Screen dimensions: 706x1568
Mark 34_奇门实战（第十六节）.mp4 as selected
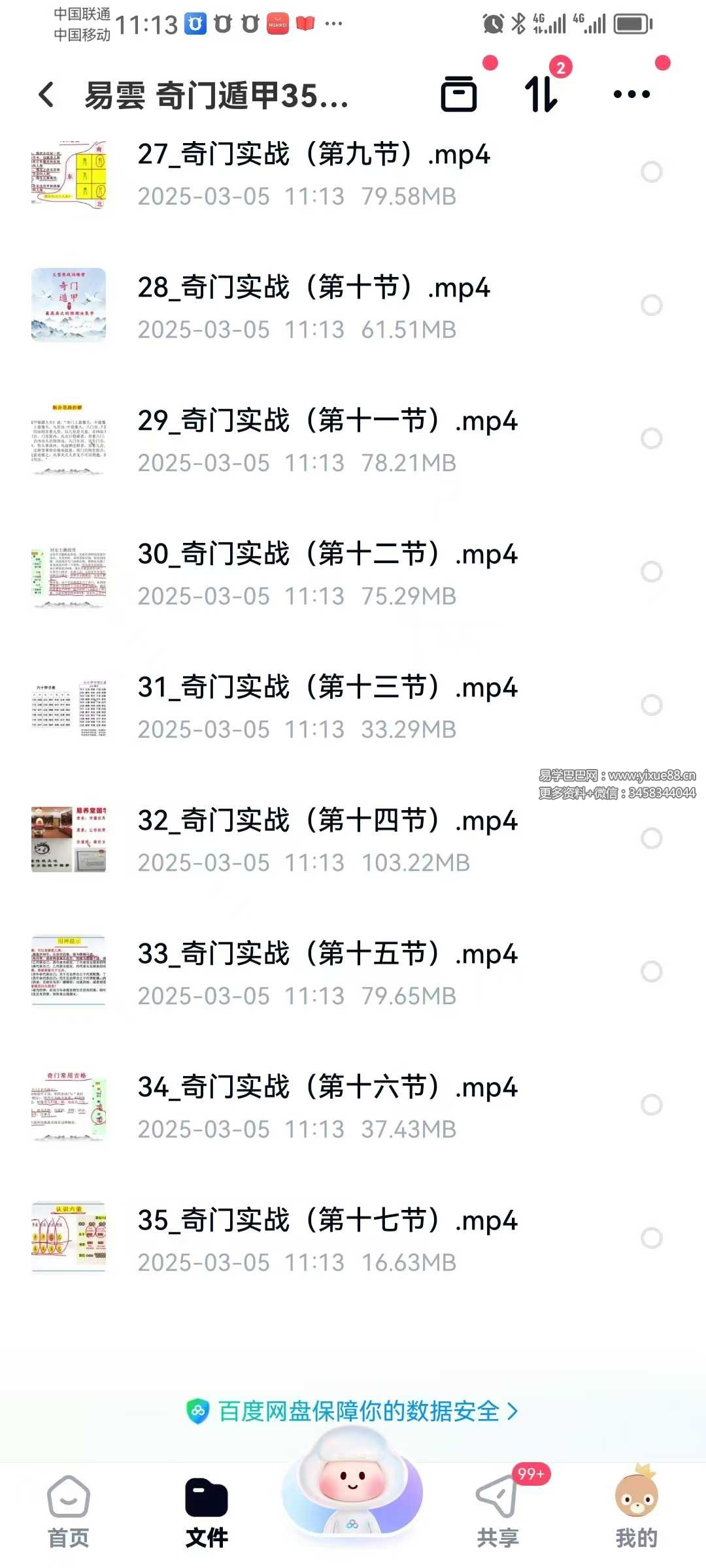(x=652, y=1105)
